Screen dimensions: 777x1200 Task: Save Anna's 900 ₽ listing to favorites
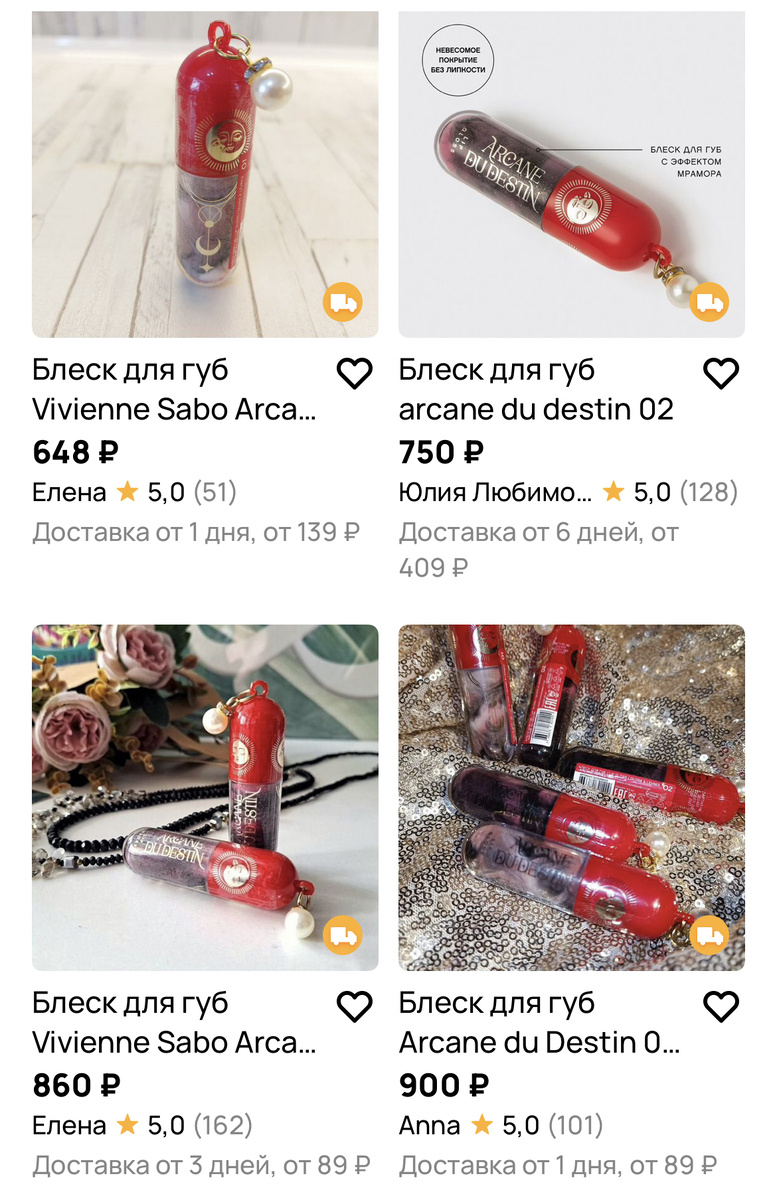pos(721,1007)
